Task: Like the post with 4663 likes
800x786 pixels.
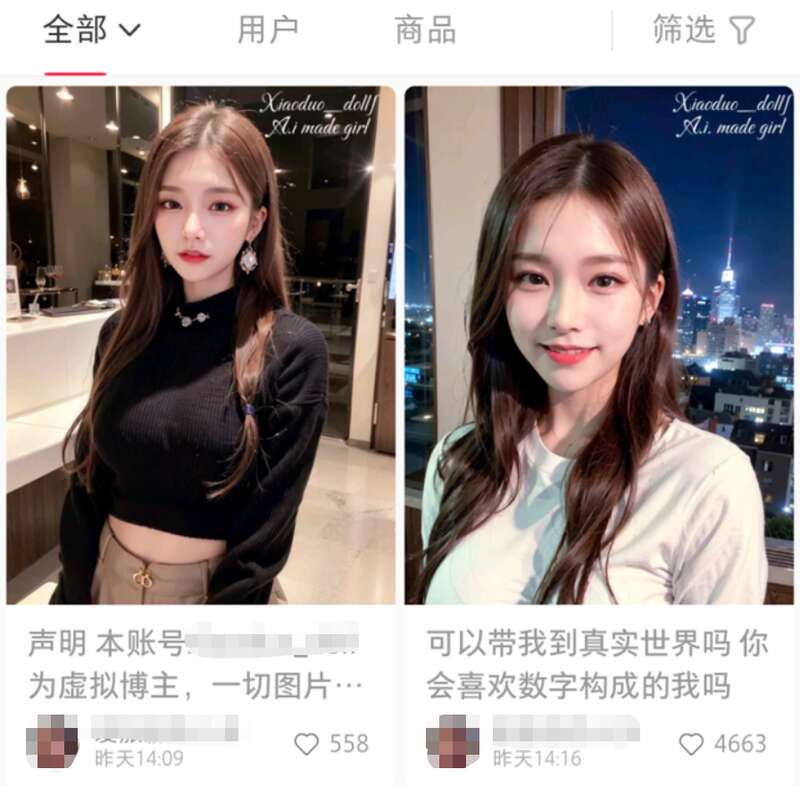Action: click(691, 744)
